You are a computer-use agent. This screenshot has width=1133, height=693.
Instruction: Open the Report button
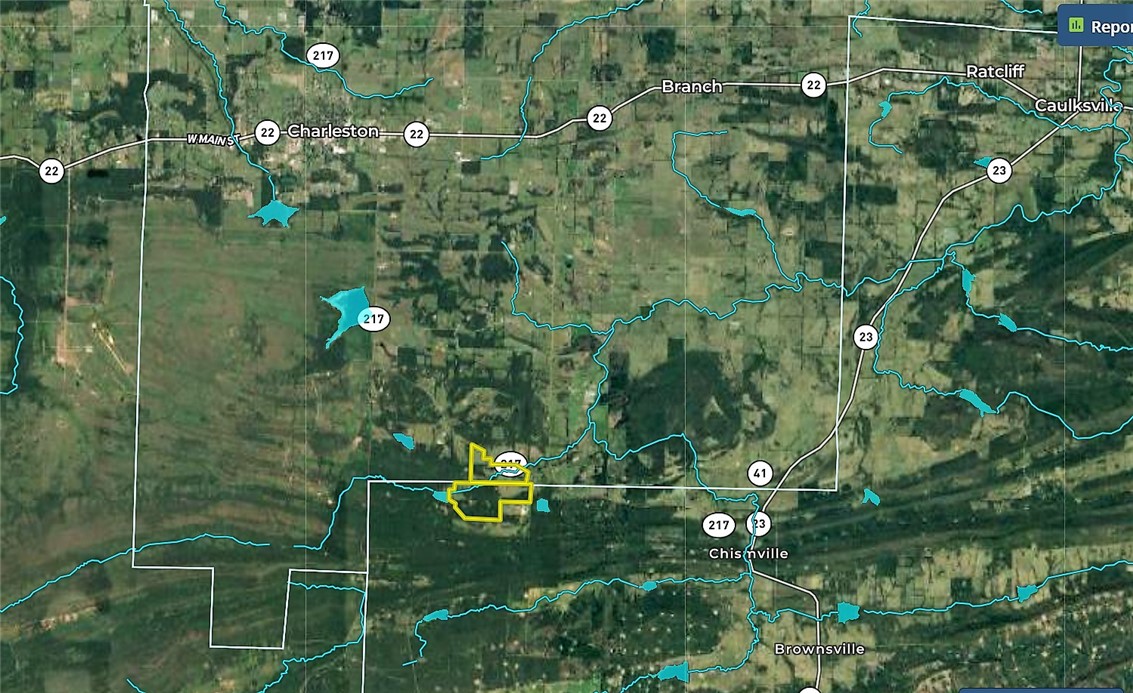(1098, 26)
